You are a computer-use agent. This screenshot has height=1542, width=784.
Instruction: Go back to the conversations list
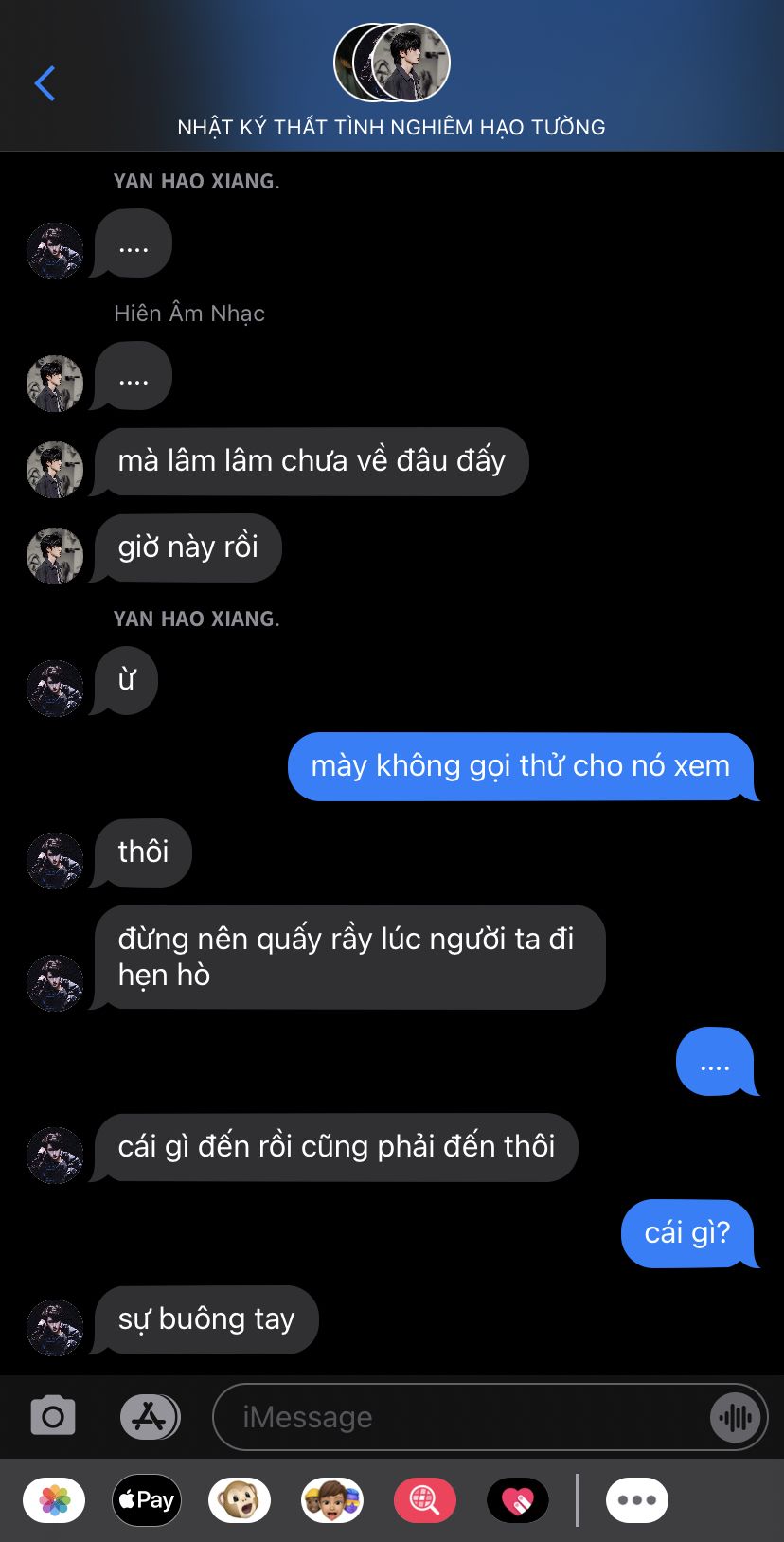(x=45, y=83)
